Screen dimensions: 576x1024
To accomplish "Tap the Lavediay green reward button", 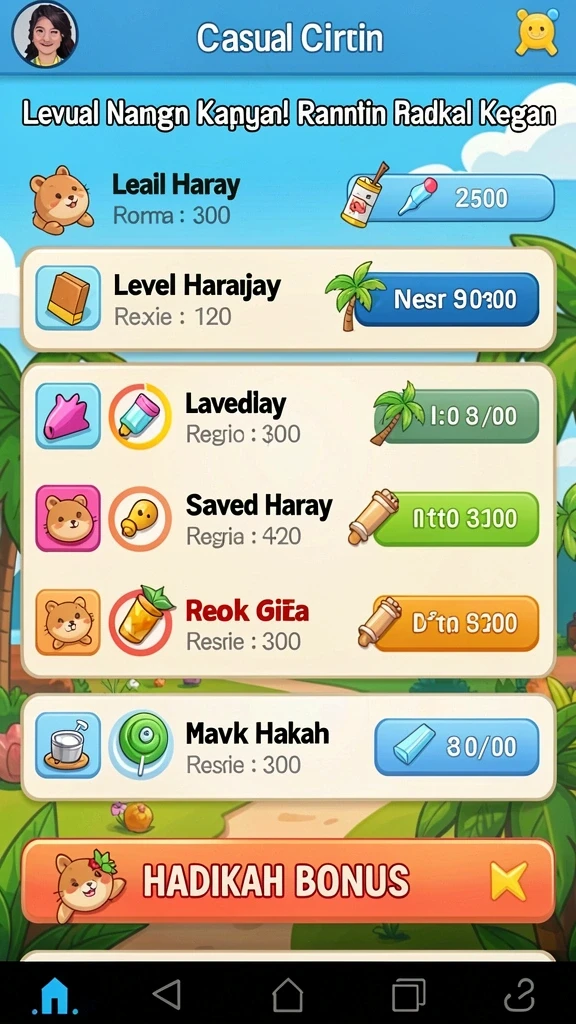I will click(457, 416).
